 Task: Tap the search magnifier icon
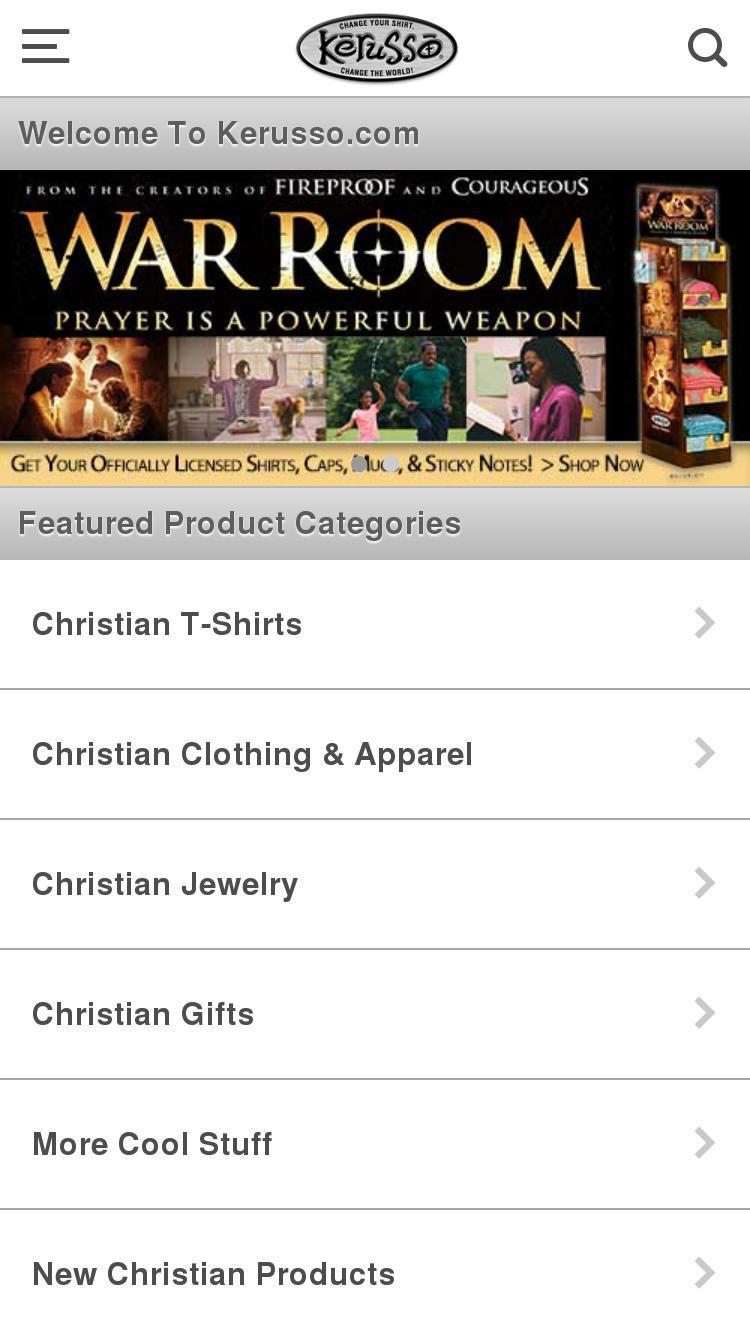(x=707, y=47)
